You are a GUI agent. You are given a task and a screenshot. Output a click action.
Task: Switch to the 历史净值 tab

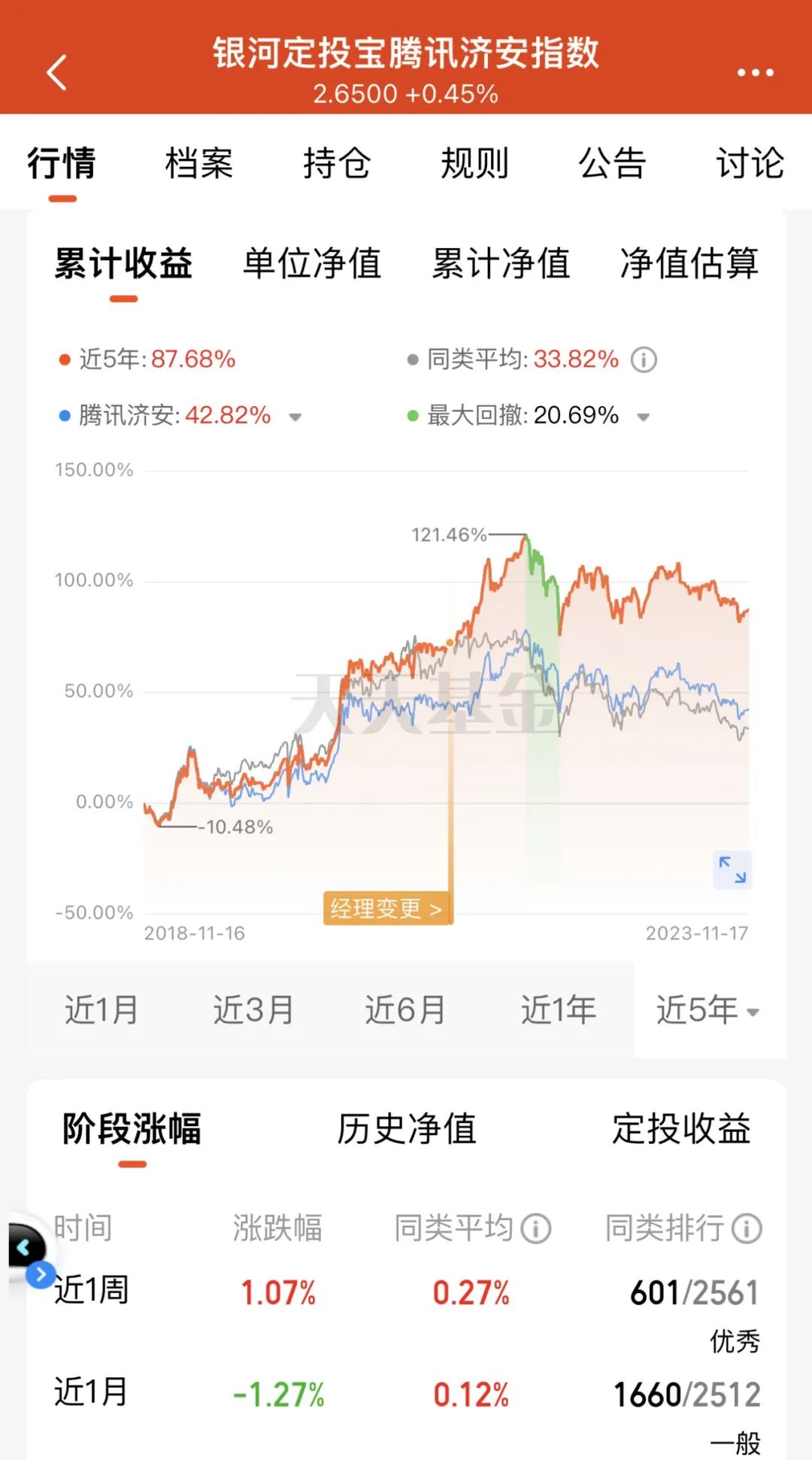(x=407, y=1128)
